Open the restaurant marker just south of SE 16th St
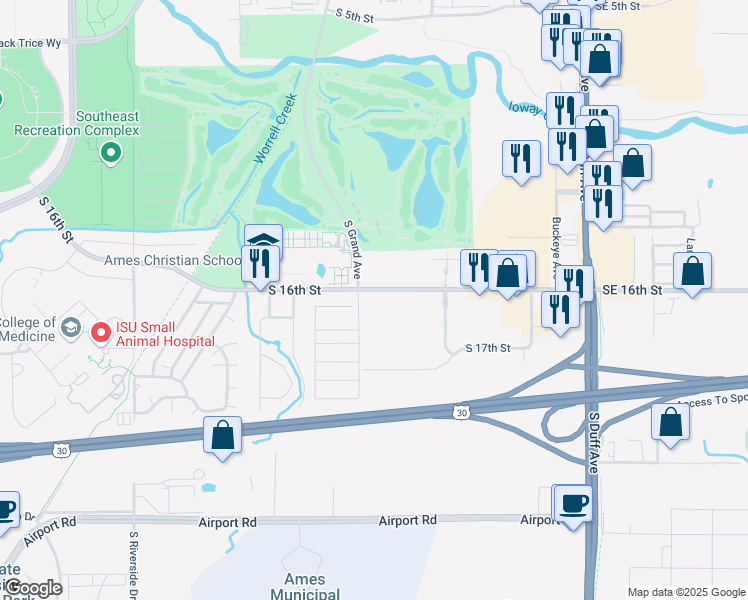Viewport: 748px width, 600px height. tap(561, 313)
